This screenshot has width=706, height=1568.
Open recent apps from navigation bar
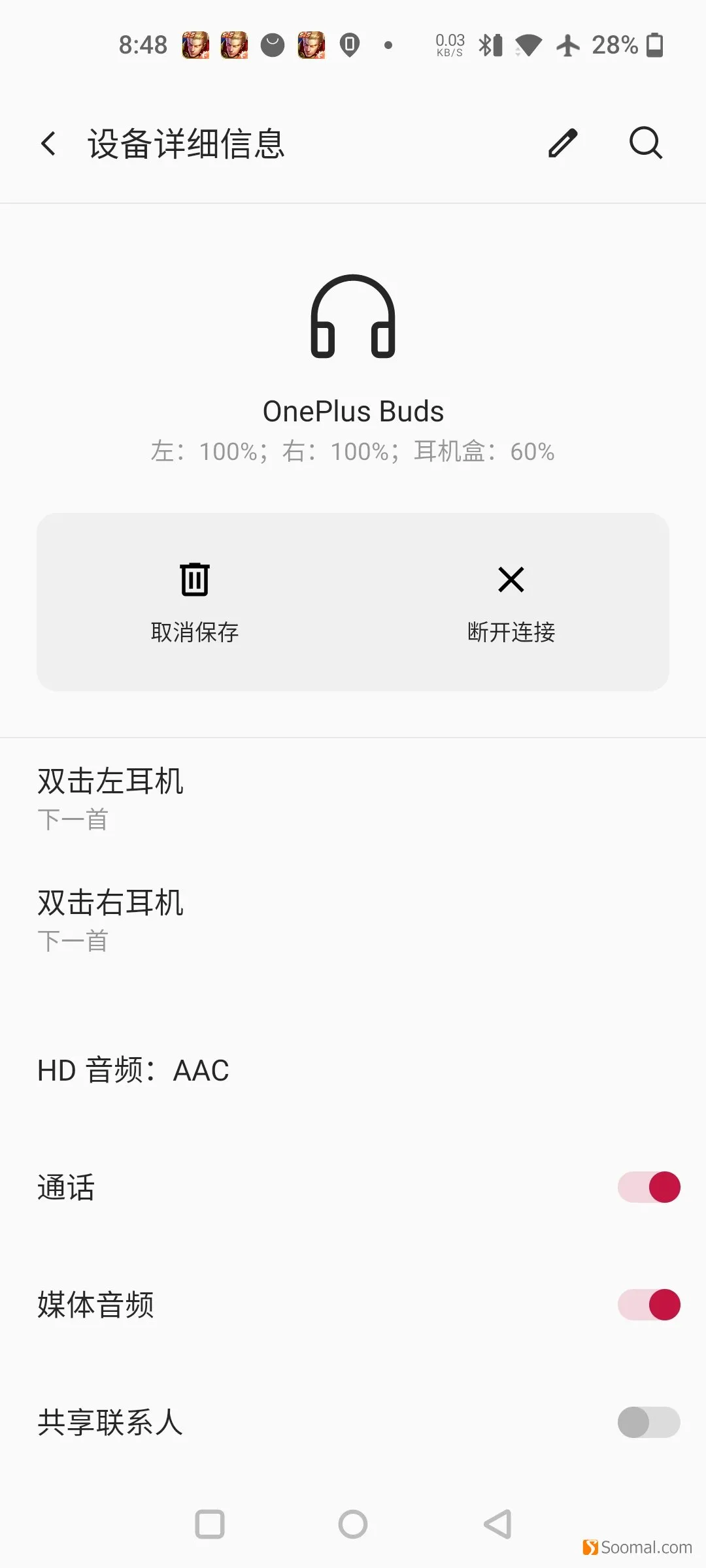click(210, 1524)
